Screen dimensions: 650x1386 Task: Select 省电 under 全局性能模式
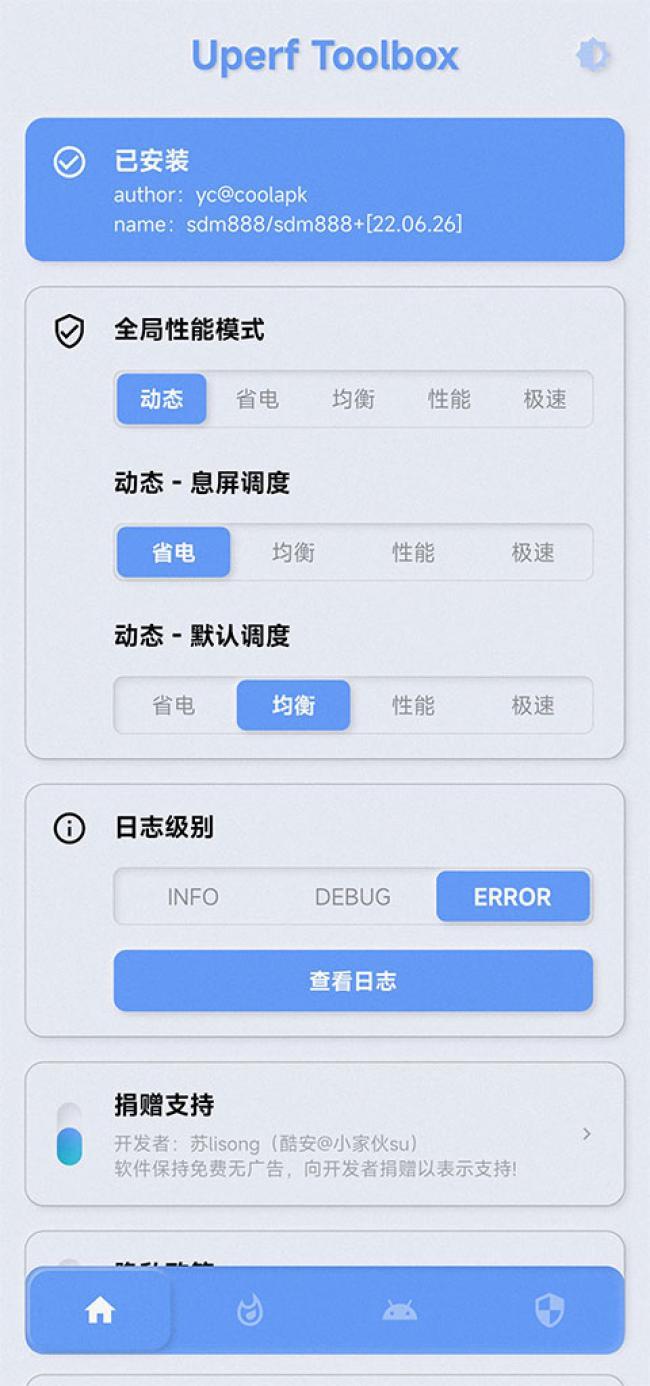pos(257,399)
